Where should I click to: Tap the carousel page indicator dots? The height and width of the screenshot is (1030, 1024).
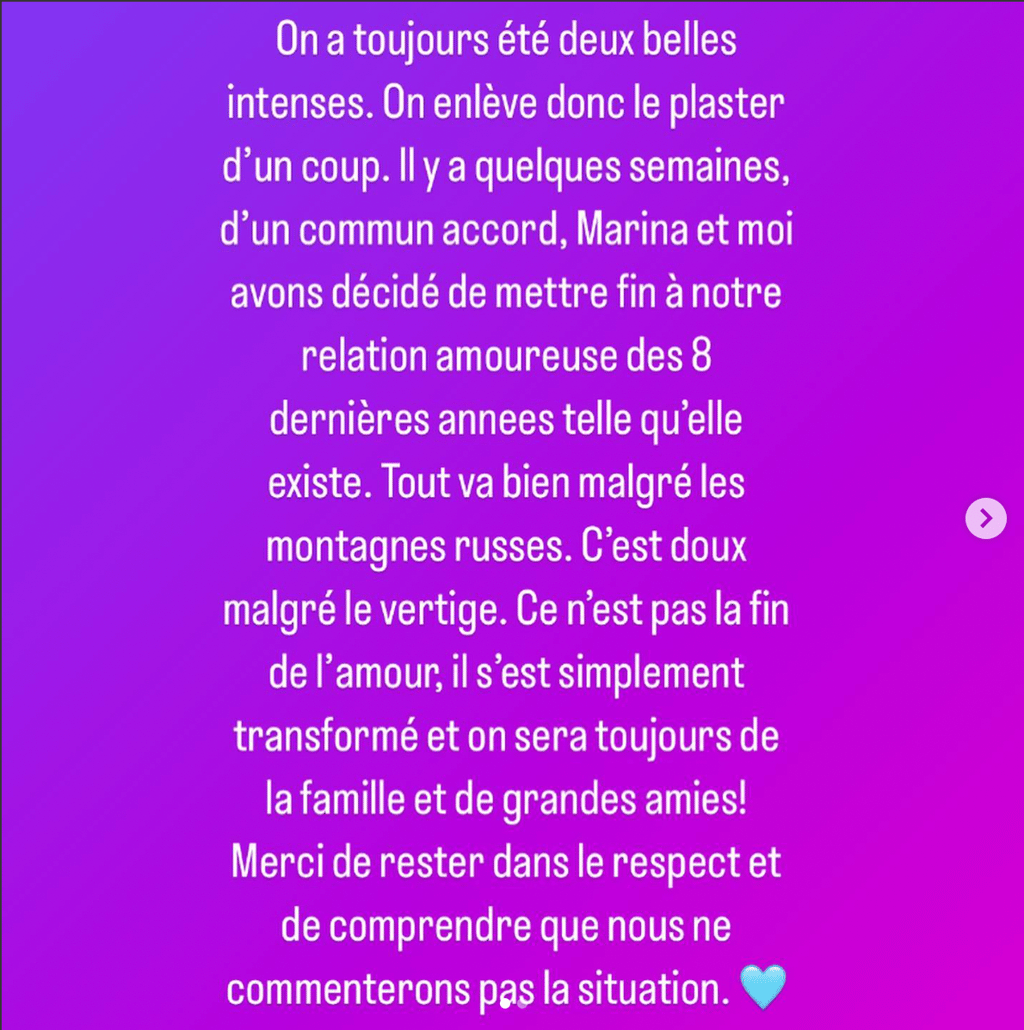point(513,1003)
